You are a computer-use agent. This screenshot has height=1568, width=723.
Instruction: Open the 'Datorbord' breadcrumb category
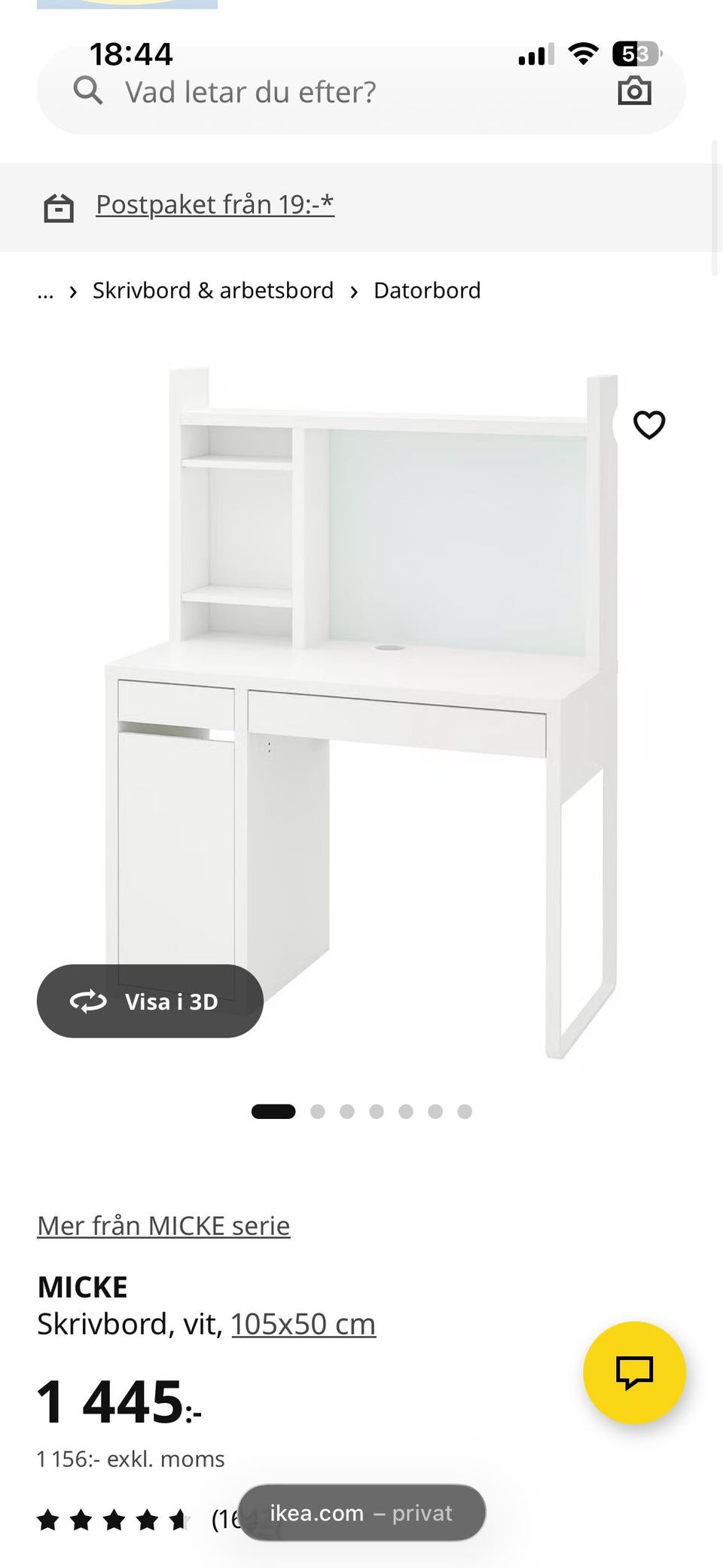[427, 291]
